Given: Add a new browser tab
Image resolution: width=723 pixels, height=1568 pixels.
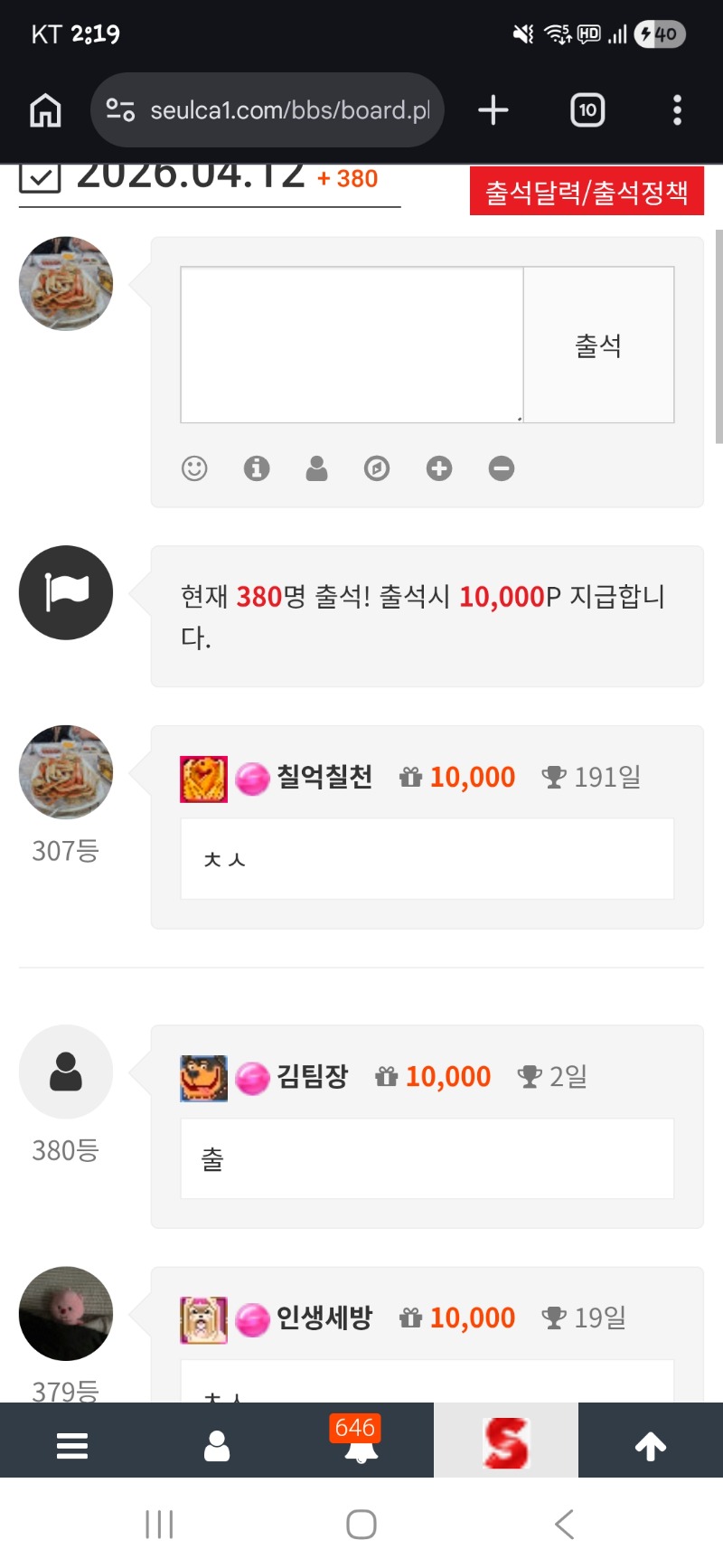Looking at the screenshot, I should tap(493, 110).
